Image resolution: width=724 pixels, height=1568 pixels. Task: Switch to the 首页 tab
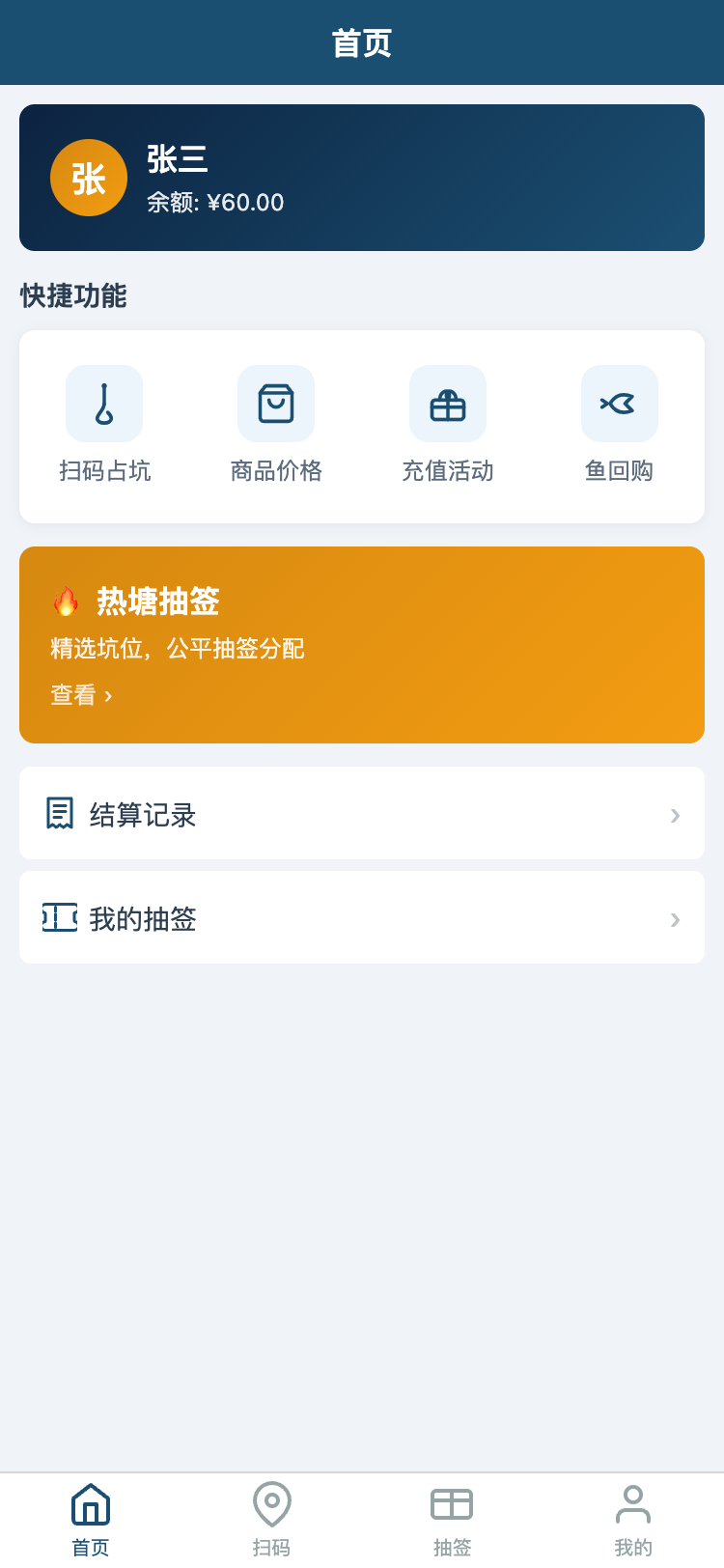click(x=91, y=1518)
